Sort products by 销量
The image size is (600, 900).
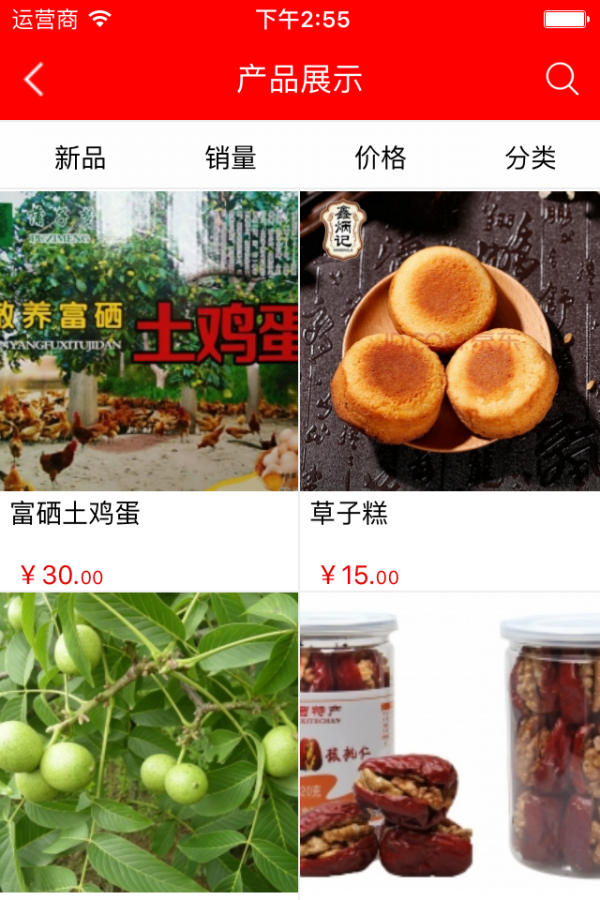coord(231,158)
